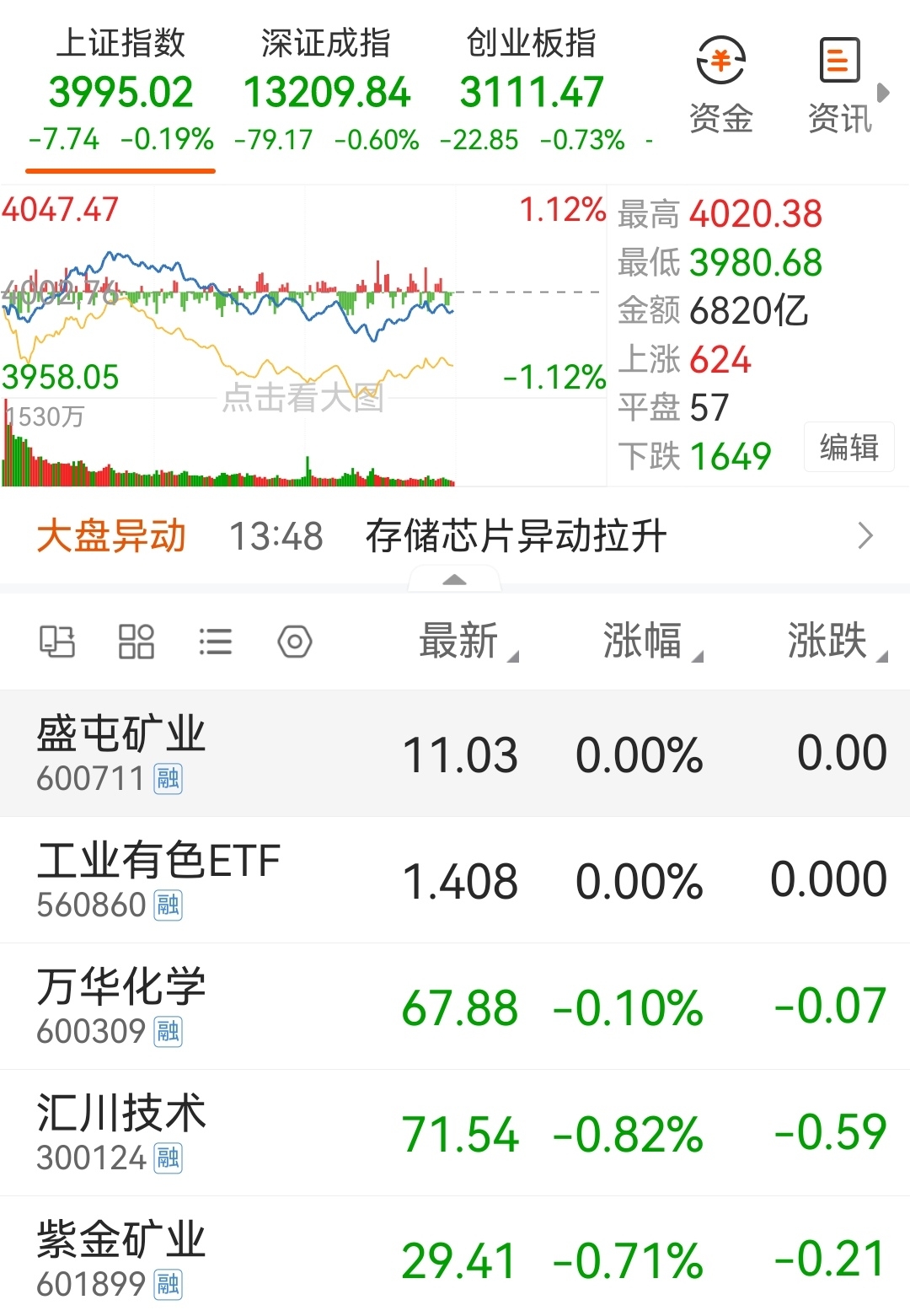This screenshot has height=1316, width=910.
Task: Open 盛屯矿业 600711 stock details
Action: click(455, 754)
